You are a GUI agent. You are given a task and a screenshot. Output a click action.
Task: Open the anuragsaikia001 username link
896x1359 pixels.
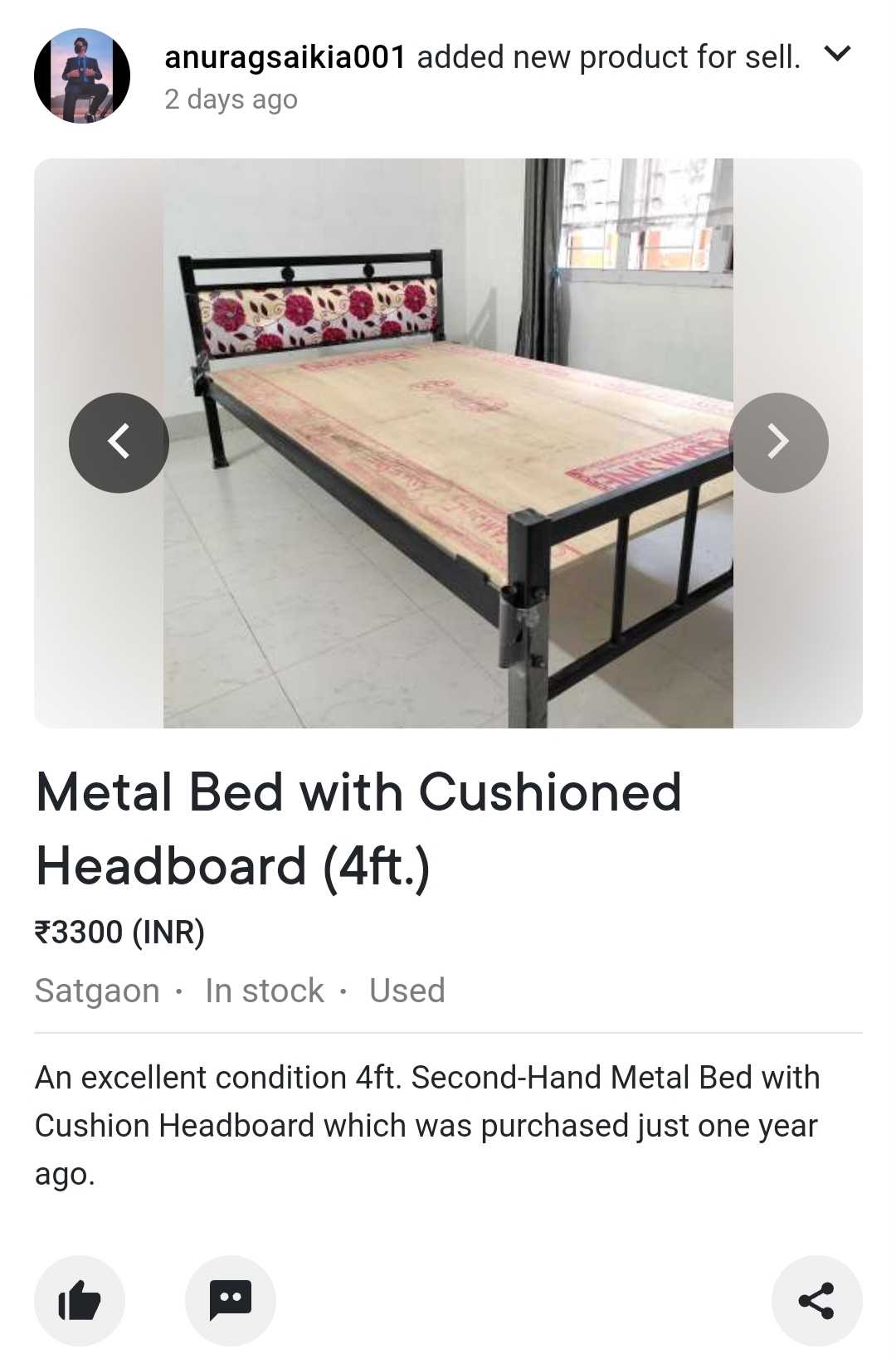(x=285, y=57)
